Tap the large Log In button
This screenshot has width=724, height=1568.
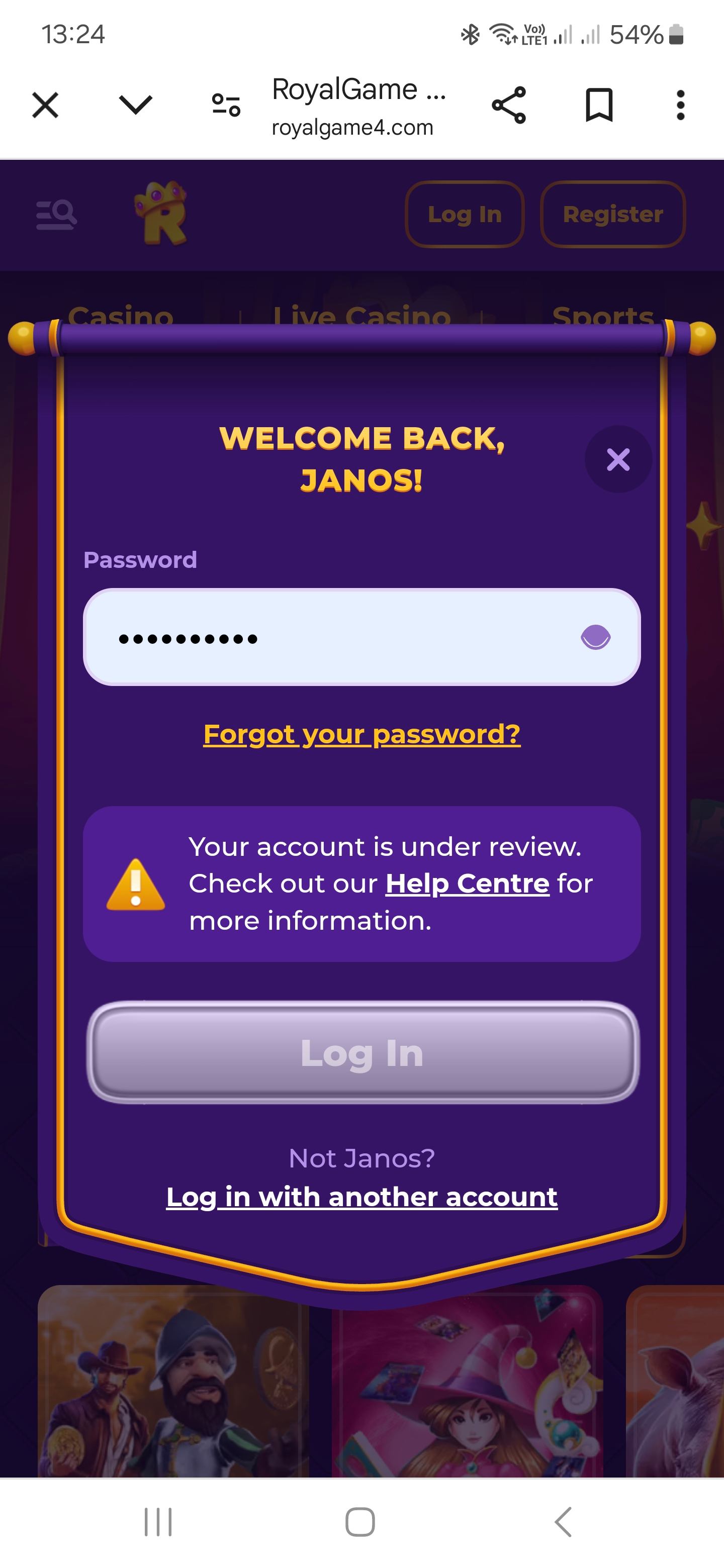pyautogui.click(x=363, y=1052)
